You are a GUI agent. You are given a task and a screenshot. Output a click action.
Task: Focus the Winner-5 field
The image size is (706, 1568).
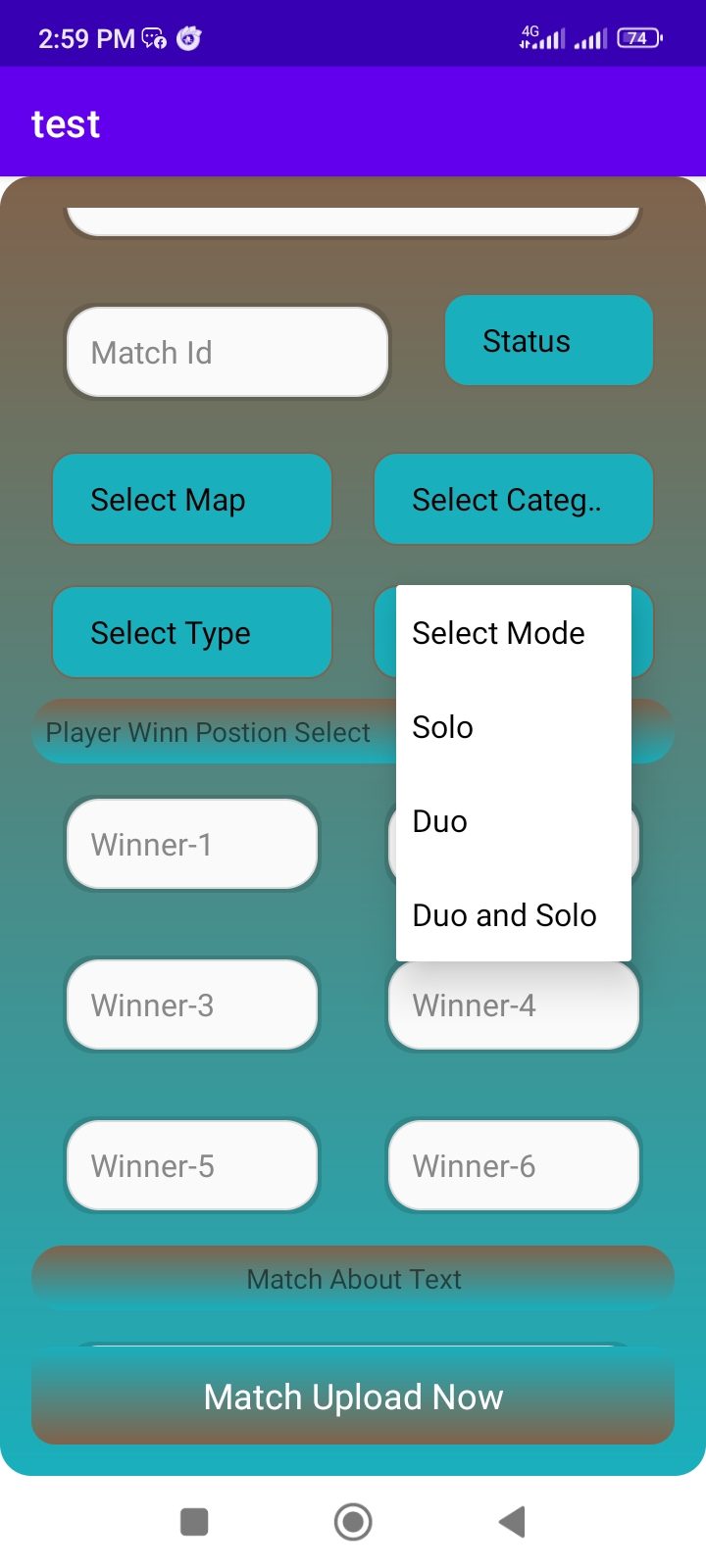point(192,1166)
